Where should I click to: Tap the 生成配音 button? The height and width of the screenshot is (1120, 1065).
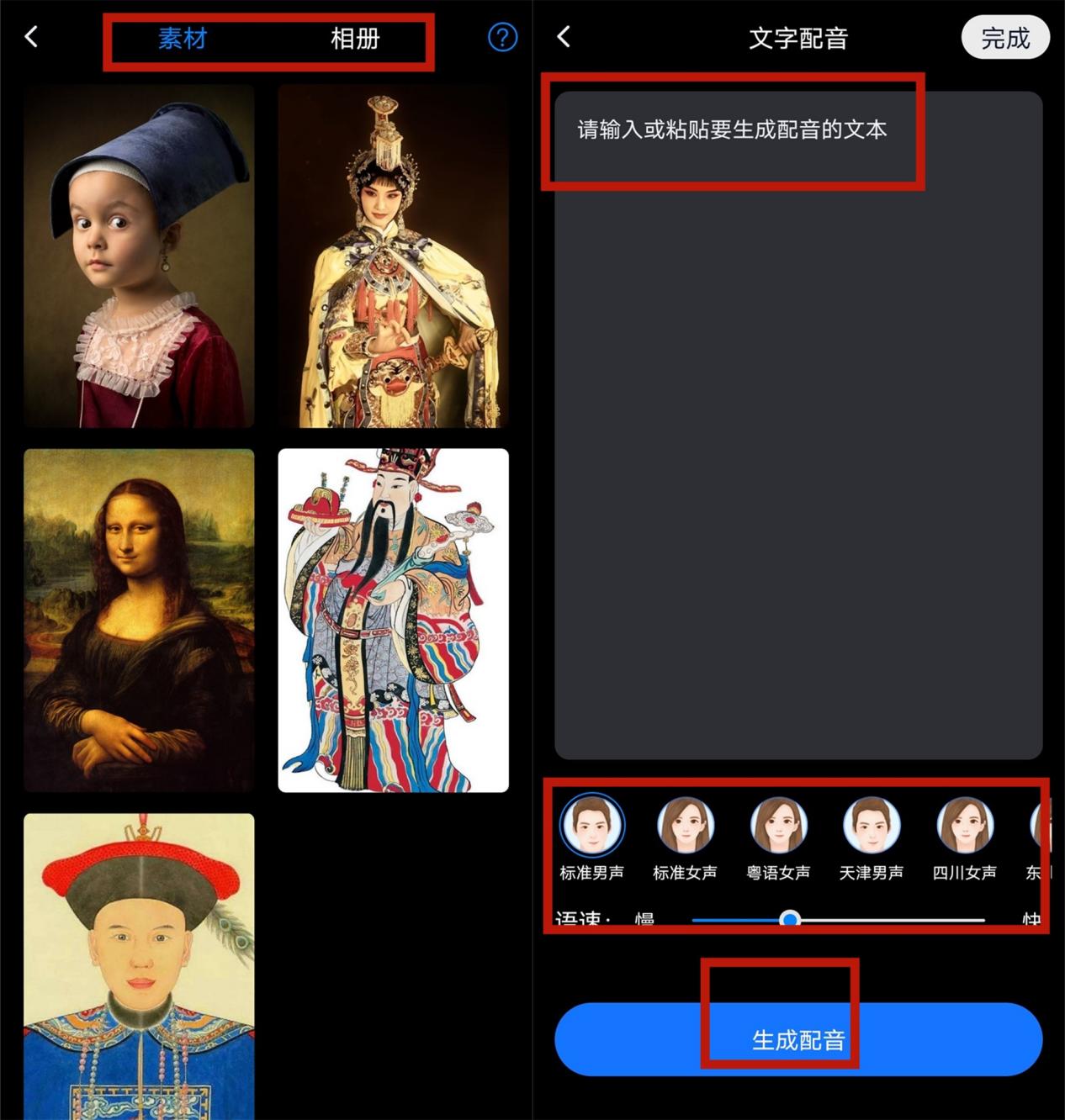(797, 1039)
